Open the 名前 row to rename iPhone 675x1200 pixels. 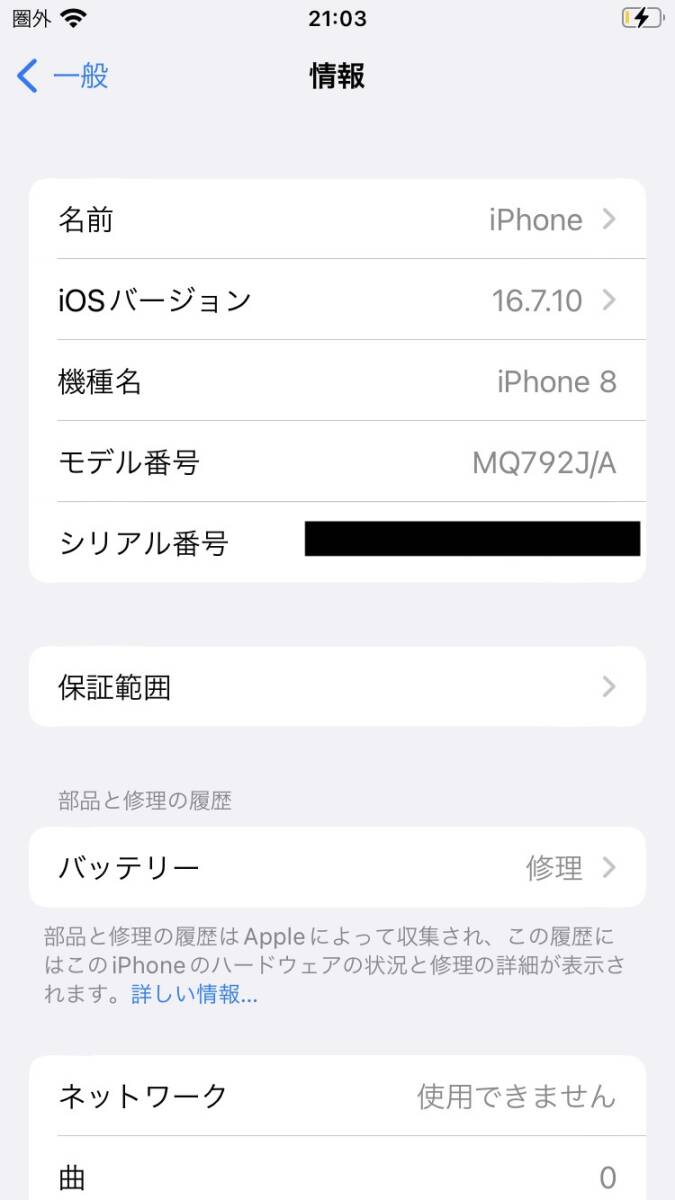click(x=337, y=220)
